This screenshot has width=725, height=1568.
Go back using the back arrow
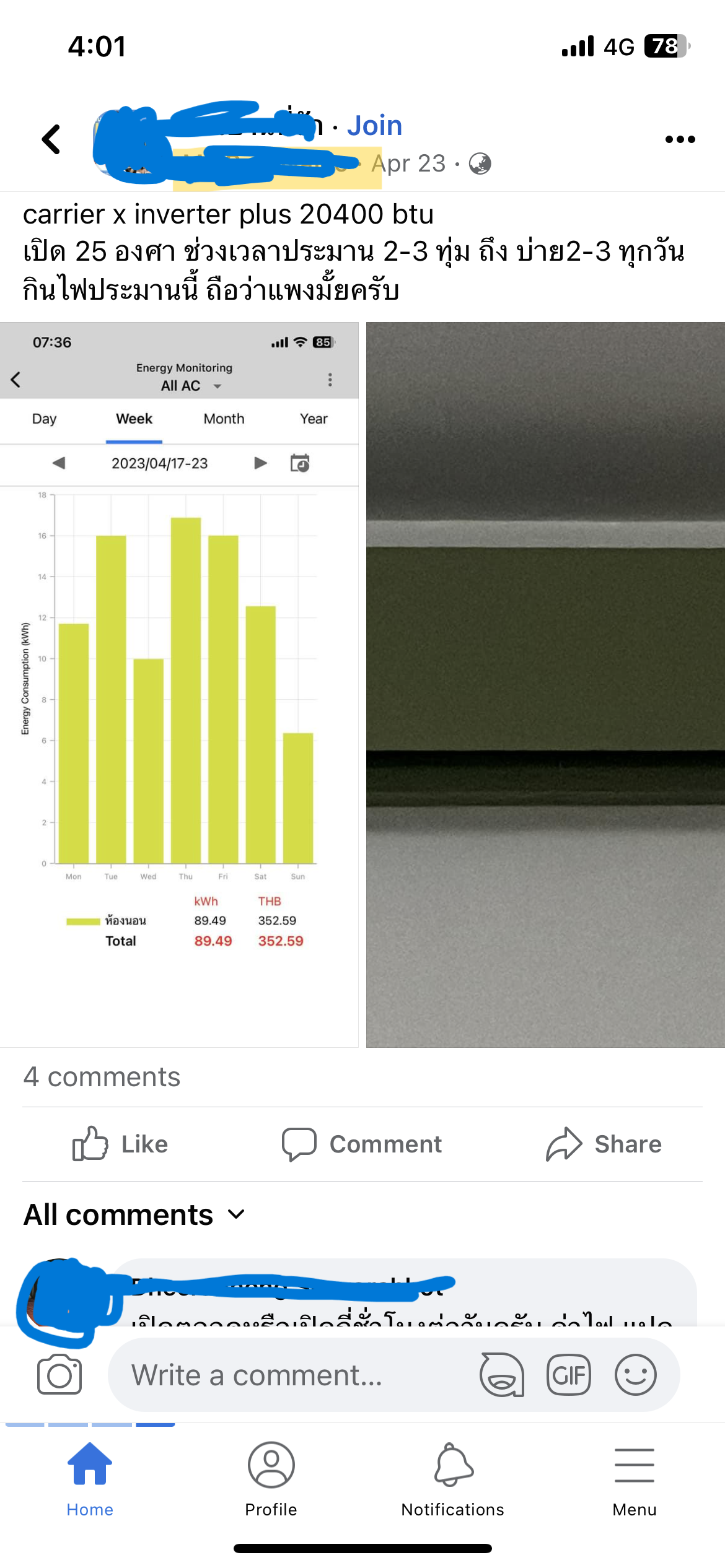[51, 139]
